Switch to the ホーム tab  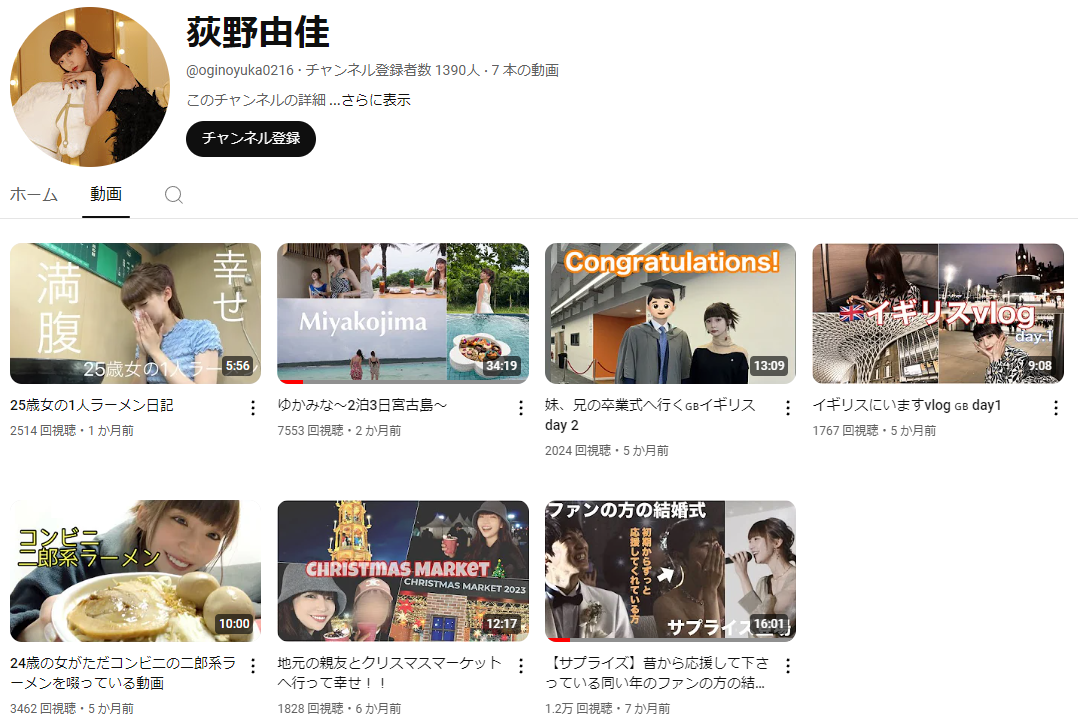[34, 195]
